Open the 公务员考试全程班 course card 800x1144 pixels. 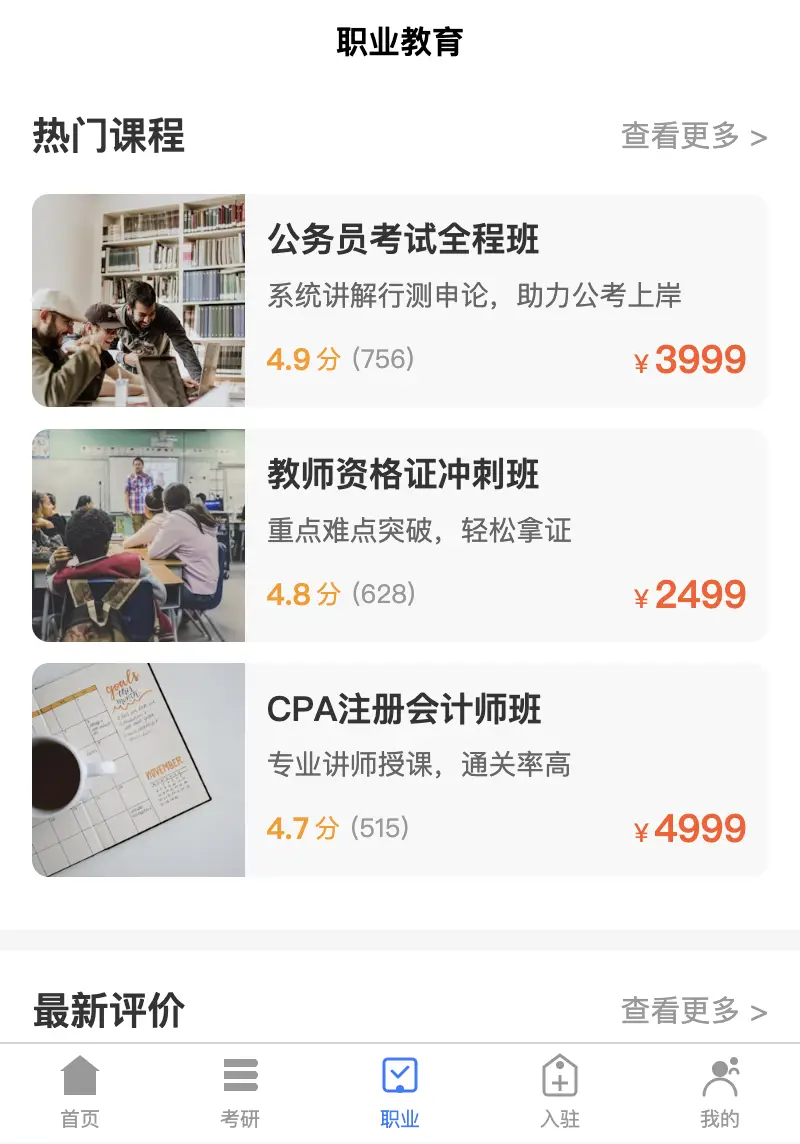coord(400,300)
